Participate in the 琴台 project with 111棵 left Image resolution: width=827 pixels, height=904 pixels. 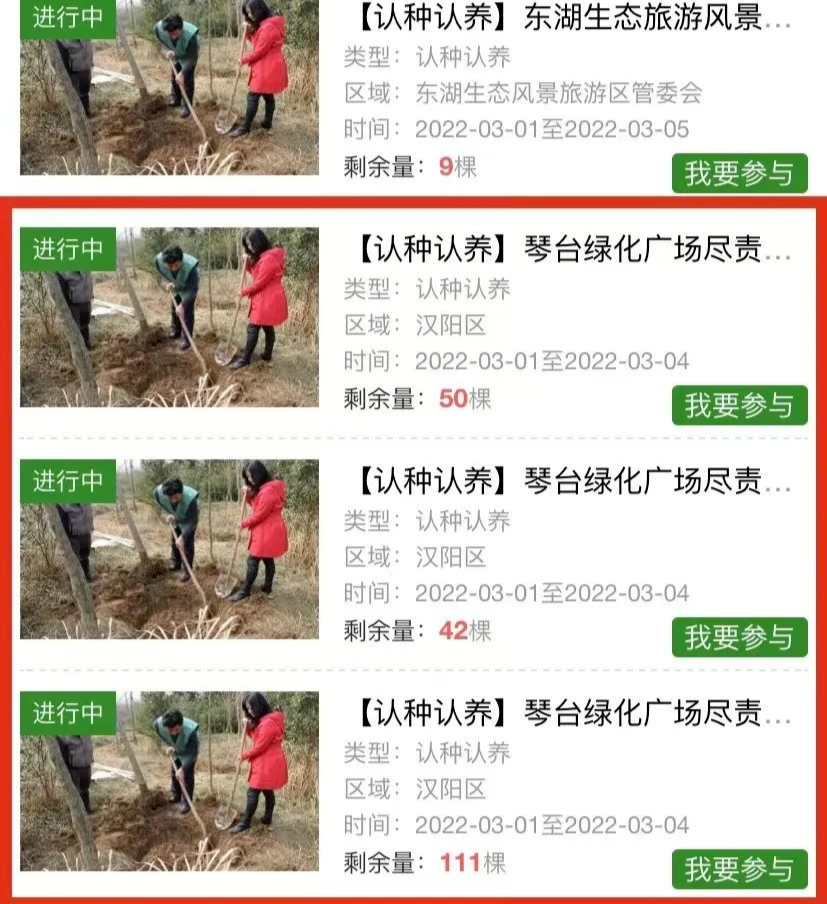pyautogui.click(x=739, y=869)
